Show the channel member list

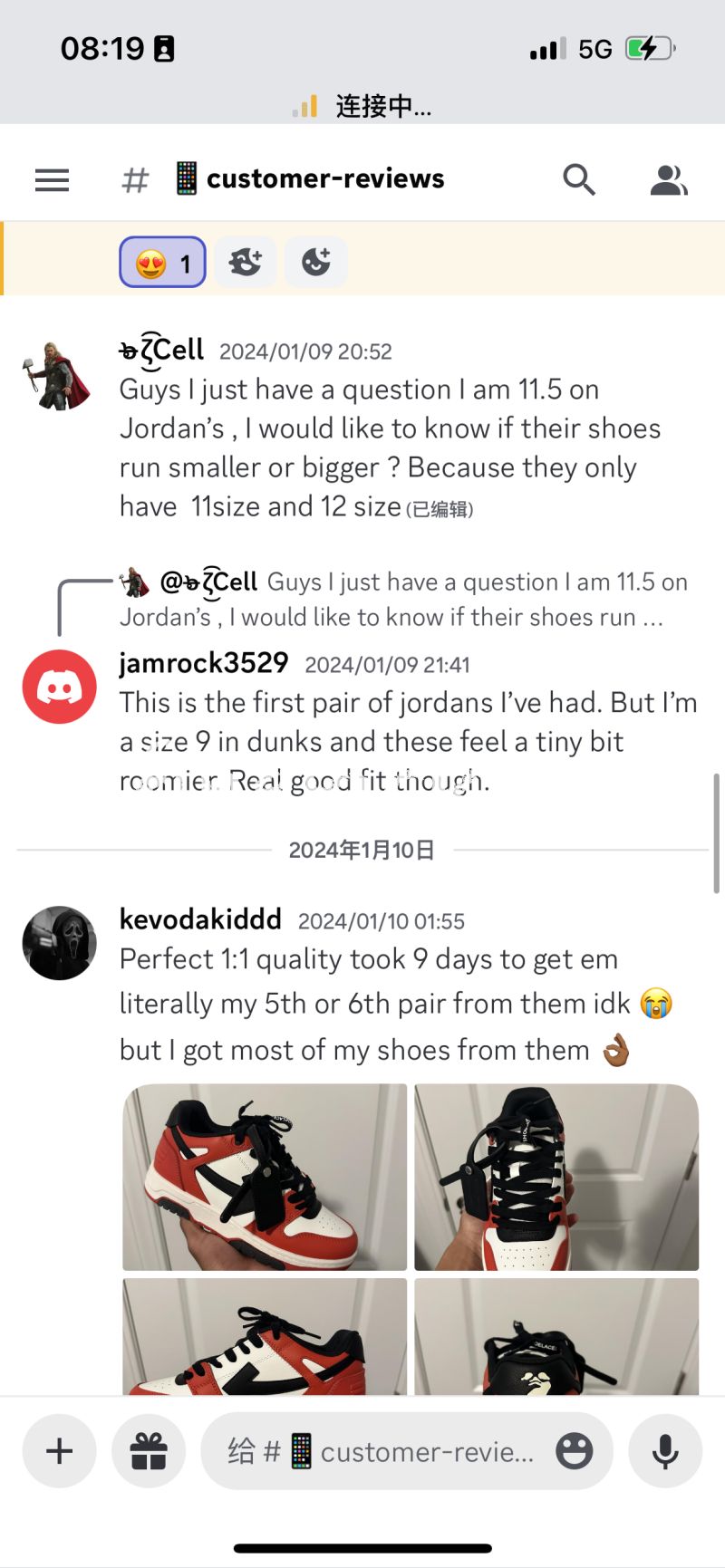point(669,179)
